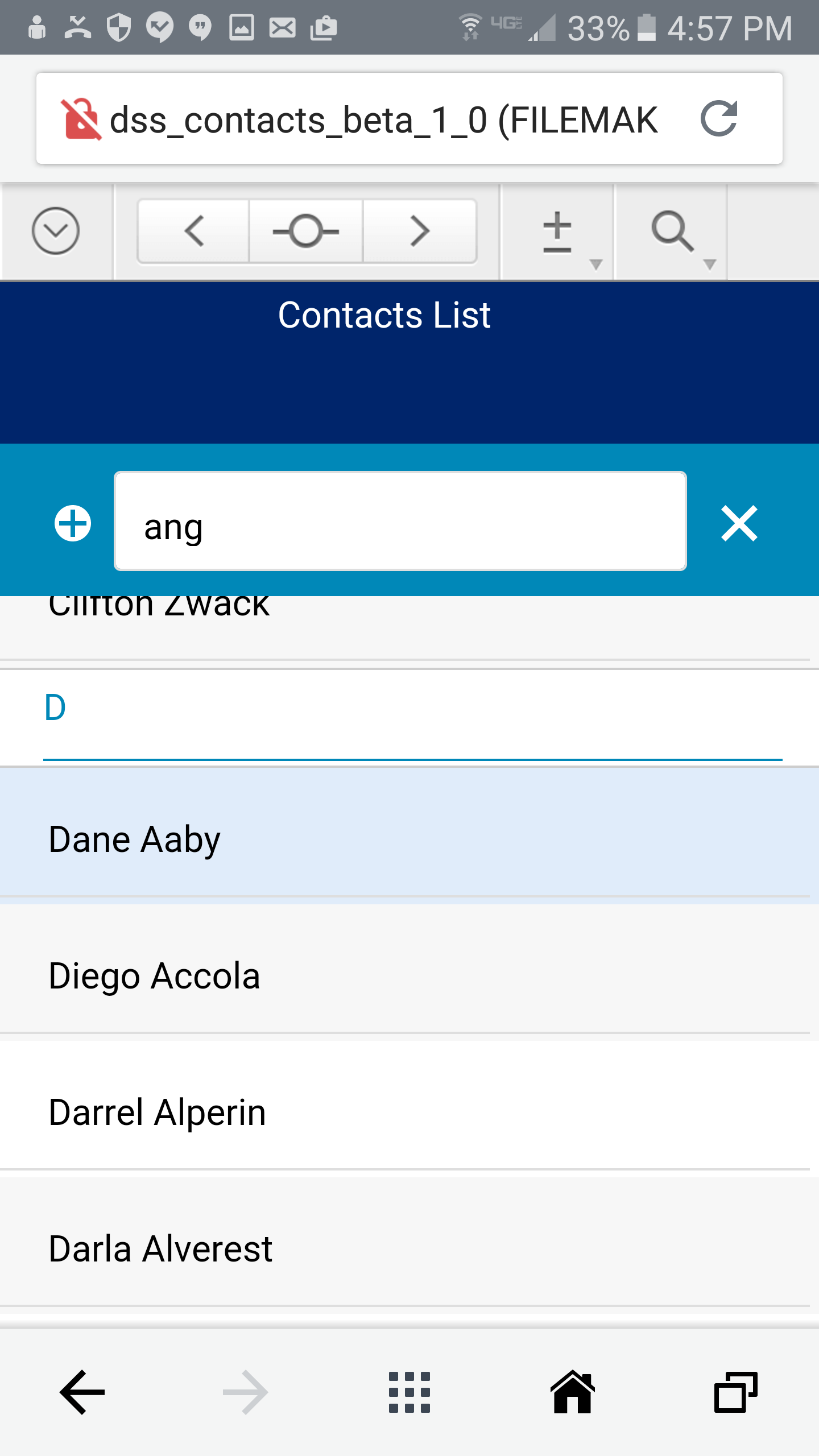Tap the record slider button
The image size is (819, 1456).
[x=306, y=231]
